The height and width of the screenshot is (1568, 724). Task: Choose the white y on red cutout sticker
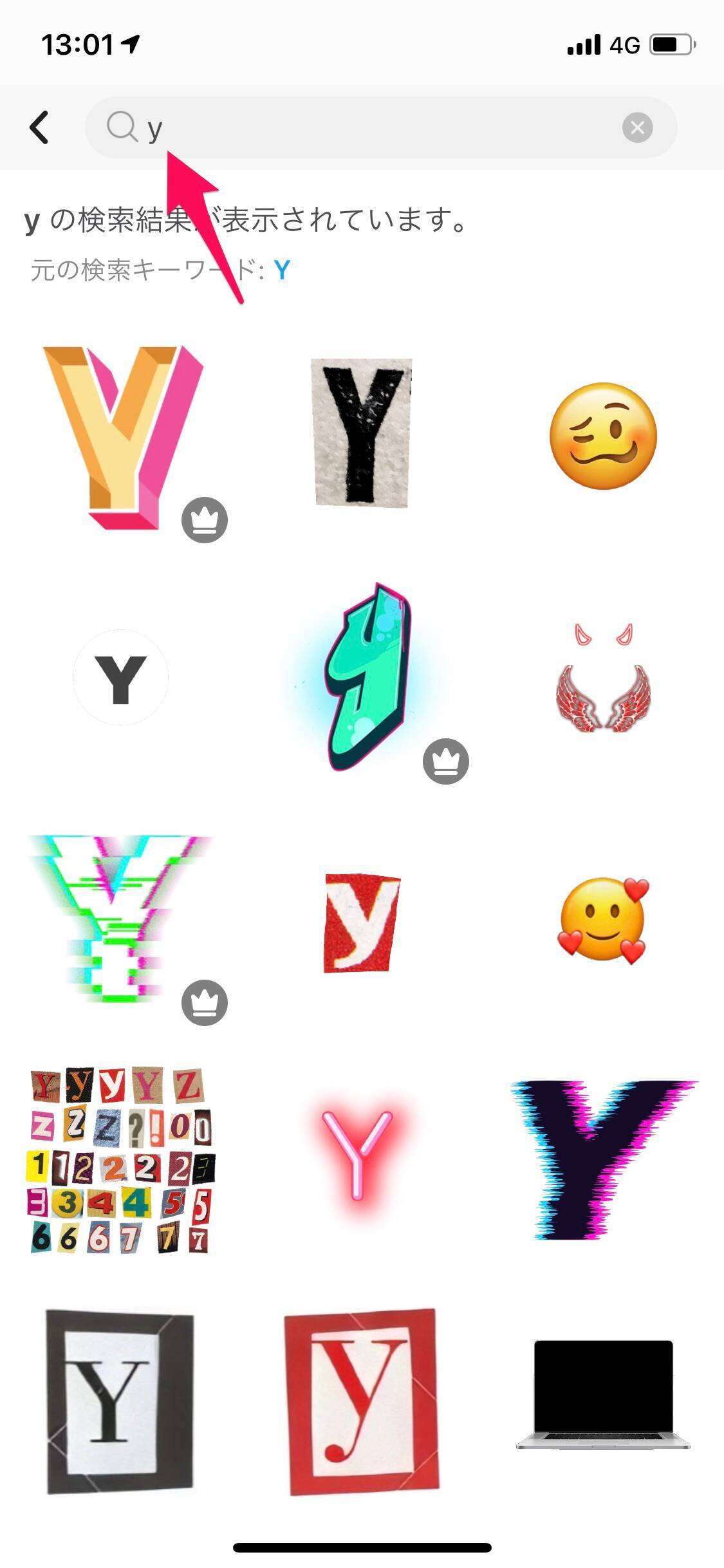pyautogui.click(x=362, y=922)
